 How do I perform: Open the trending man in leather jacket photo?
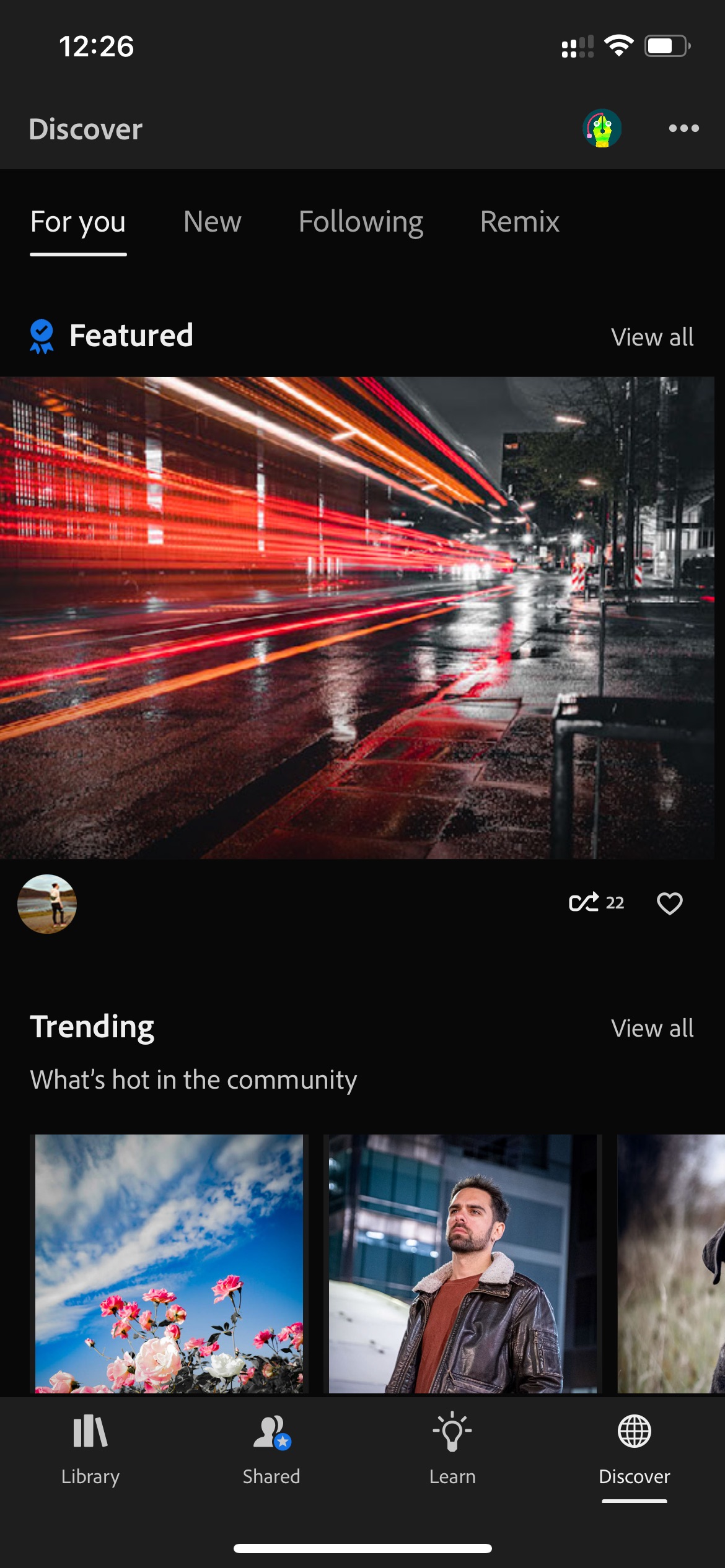(462, 1264)
